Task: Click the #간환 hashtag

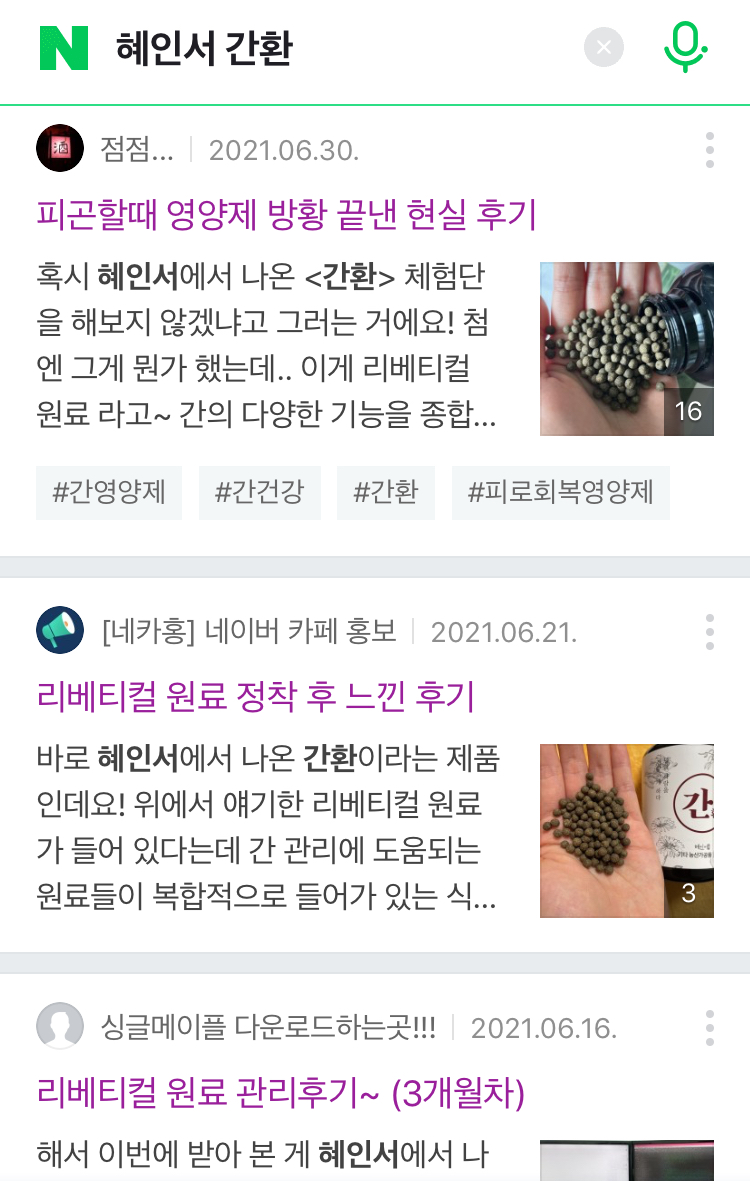Action: (386, 492)
